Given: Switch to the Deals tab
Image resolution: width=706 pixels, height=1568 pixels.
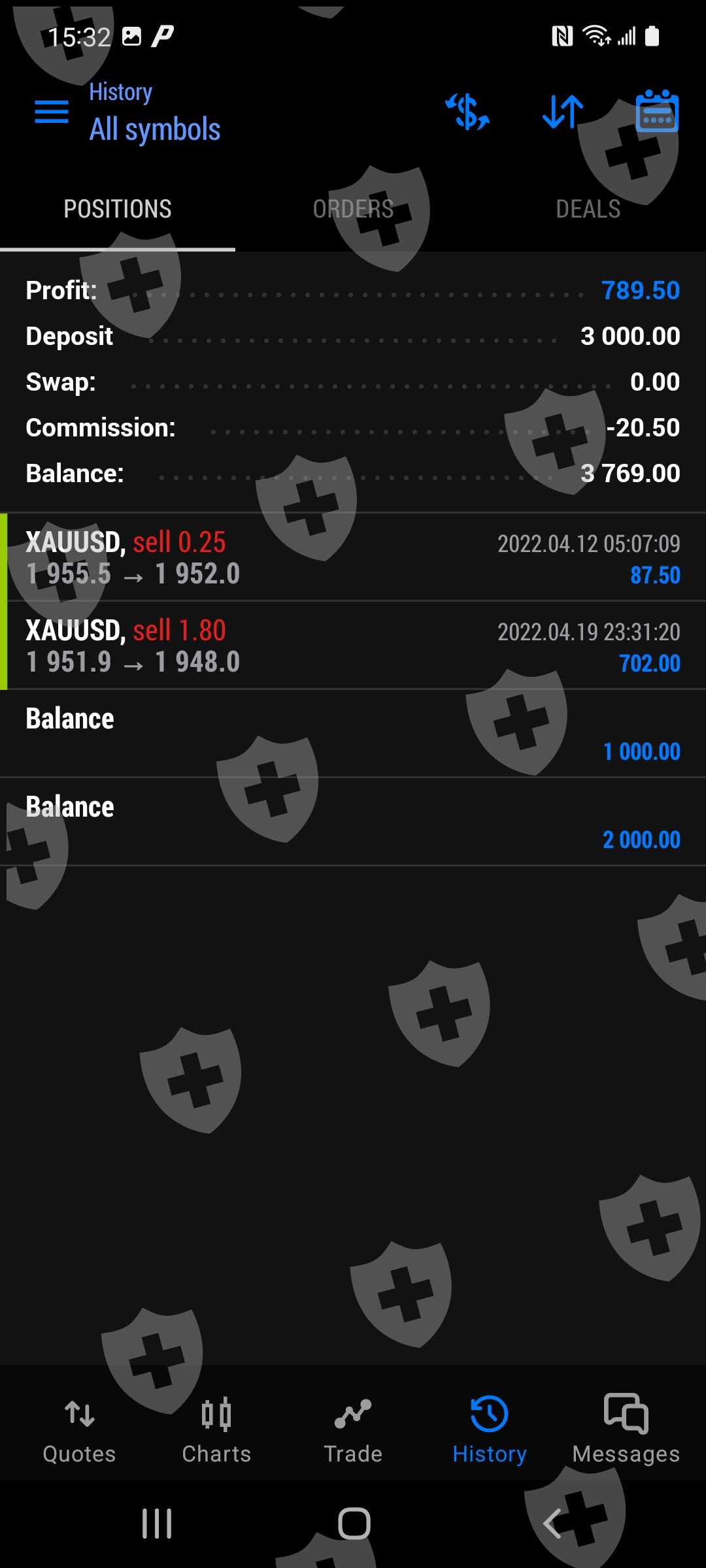Looking at the screenshot, I should point(588,209).
